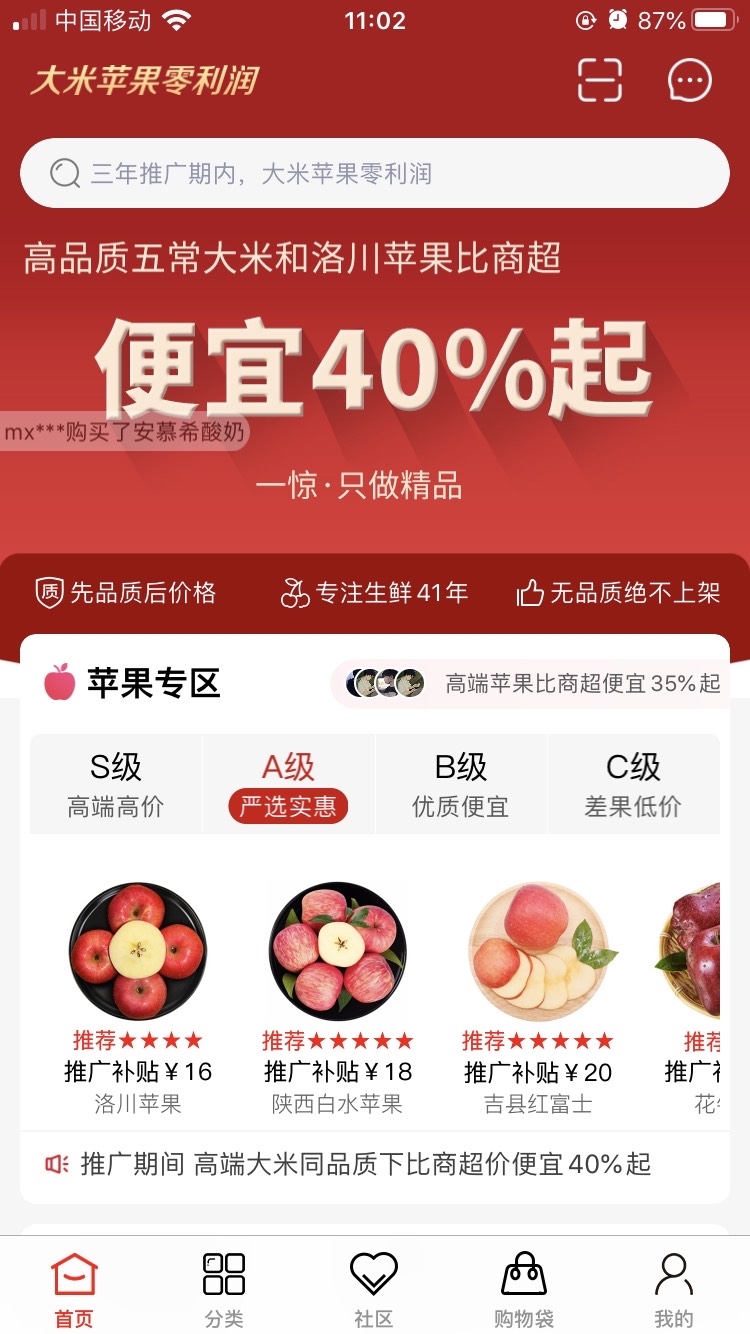Select the S级 高端高价 tab
The width and height of the screenshot is (750, 1334).
[116, 784]
